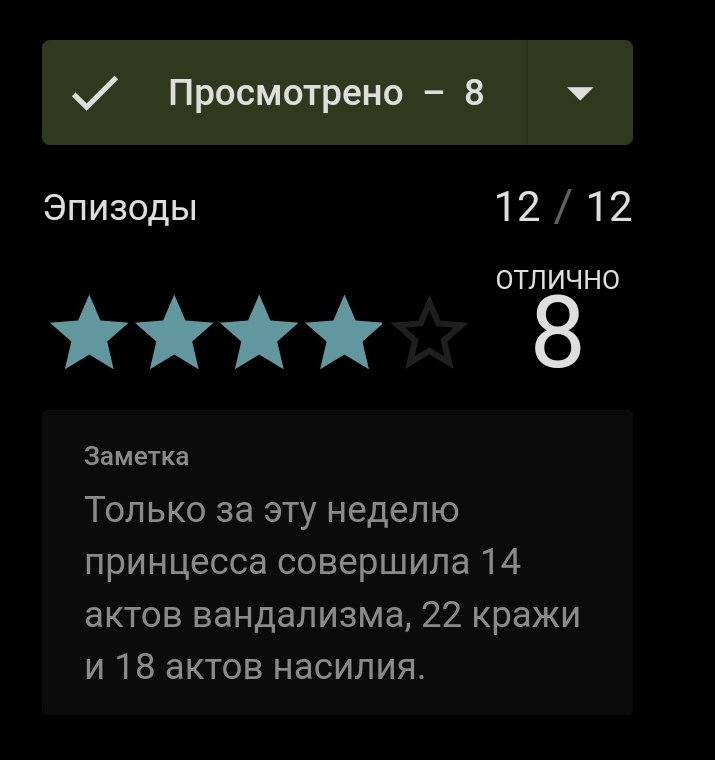715x760 pixels.
Task: Expand the status dropdown arrow
Action: (x=580, y=93)
